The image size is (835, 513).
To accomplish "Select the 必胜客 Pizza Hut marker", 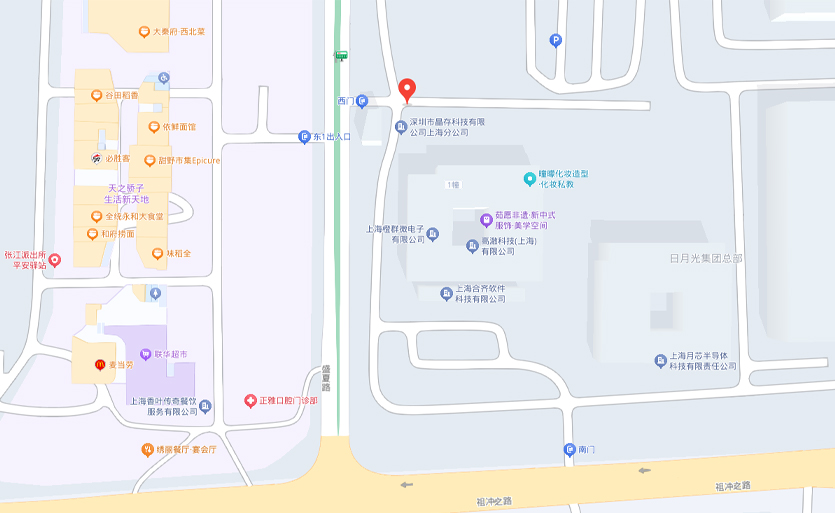I will pyautogui.click(x=96, y=159).
